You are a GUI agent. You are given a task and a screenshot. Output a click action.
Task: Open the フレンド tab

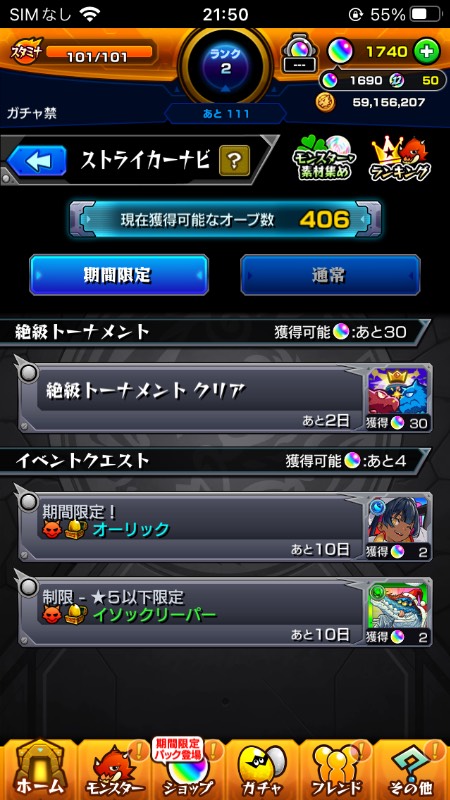[x=336, y=769]
